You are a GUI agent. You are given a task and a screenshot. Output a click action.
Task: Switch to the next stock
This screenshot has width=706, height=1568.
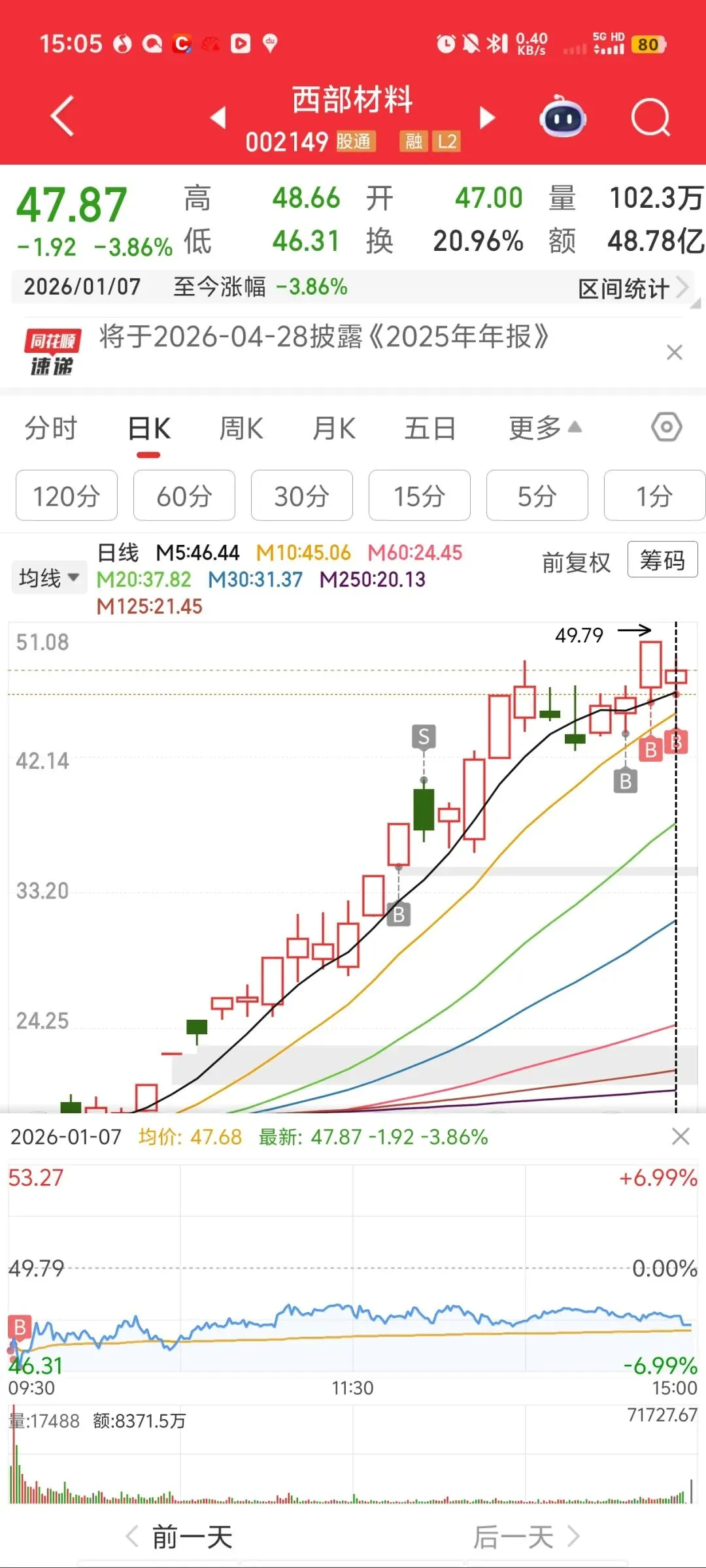click(x=487, y=118)
